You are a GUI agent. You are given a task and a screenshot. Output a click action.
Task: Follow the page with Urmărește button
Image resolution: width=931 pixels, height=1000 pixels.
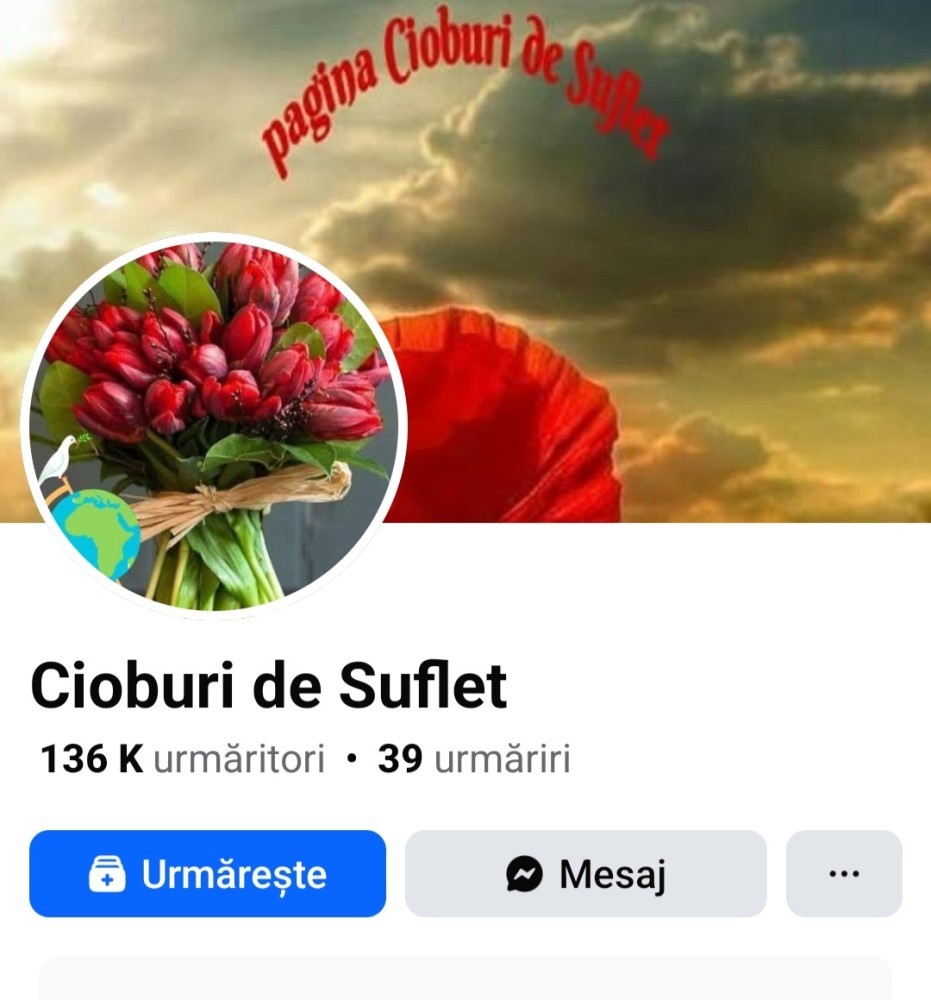pyautogui.click(x=207, y=874)
